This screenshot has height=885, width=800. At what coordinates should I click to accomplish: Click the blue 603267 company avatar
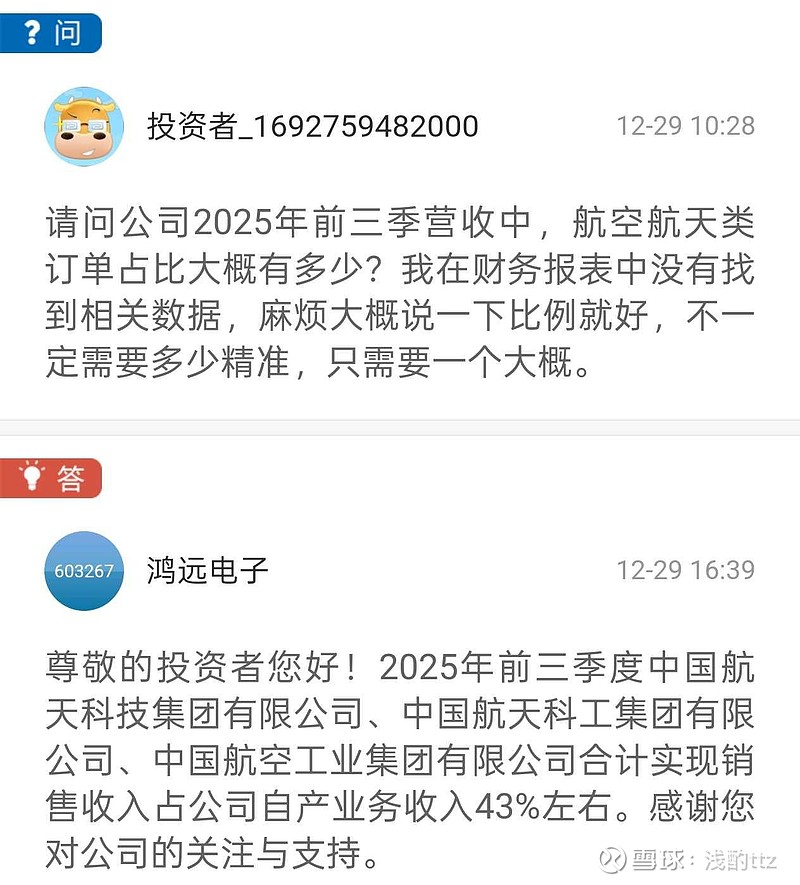85,571
